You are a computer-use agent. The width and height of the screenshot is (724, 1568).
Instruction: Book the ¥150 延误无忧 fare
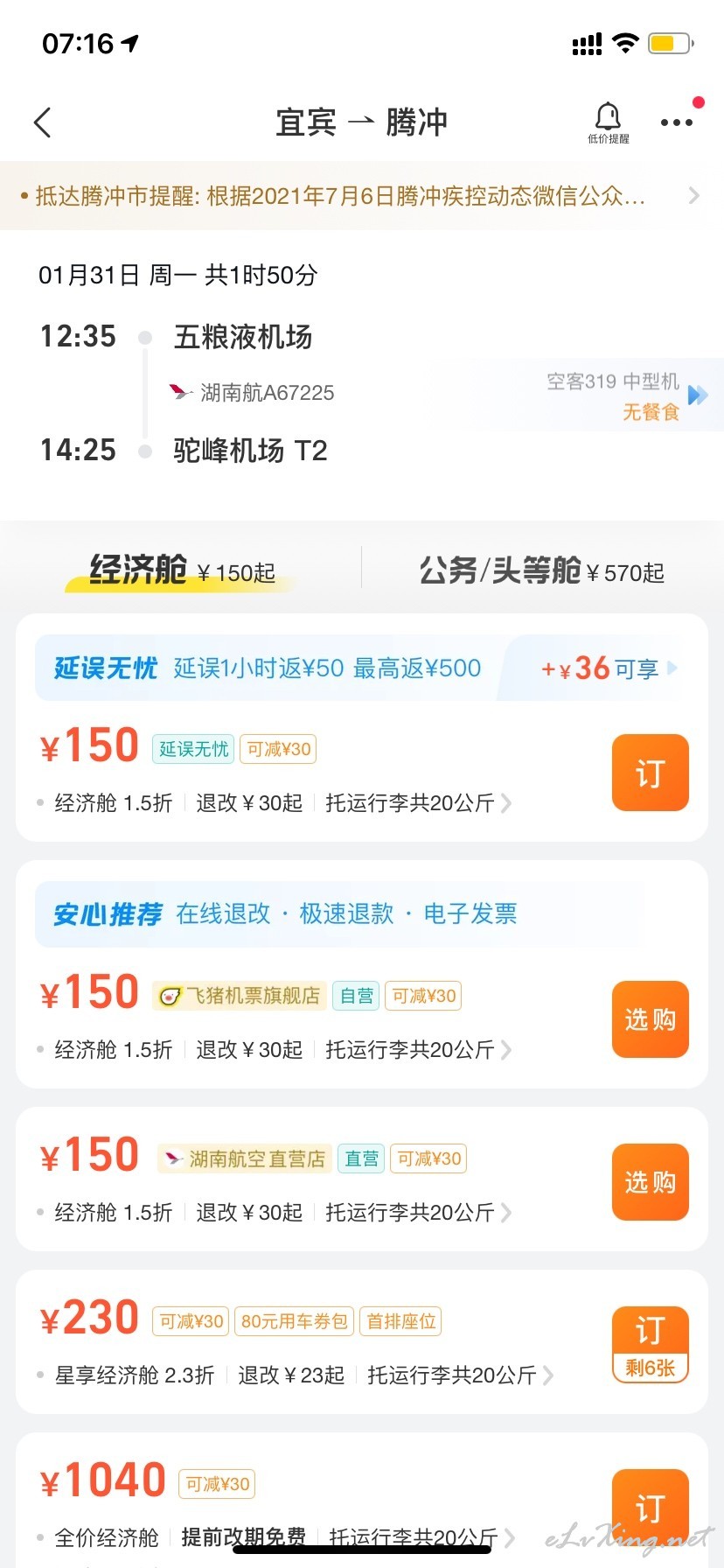point(651,773)
